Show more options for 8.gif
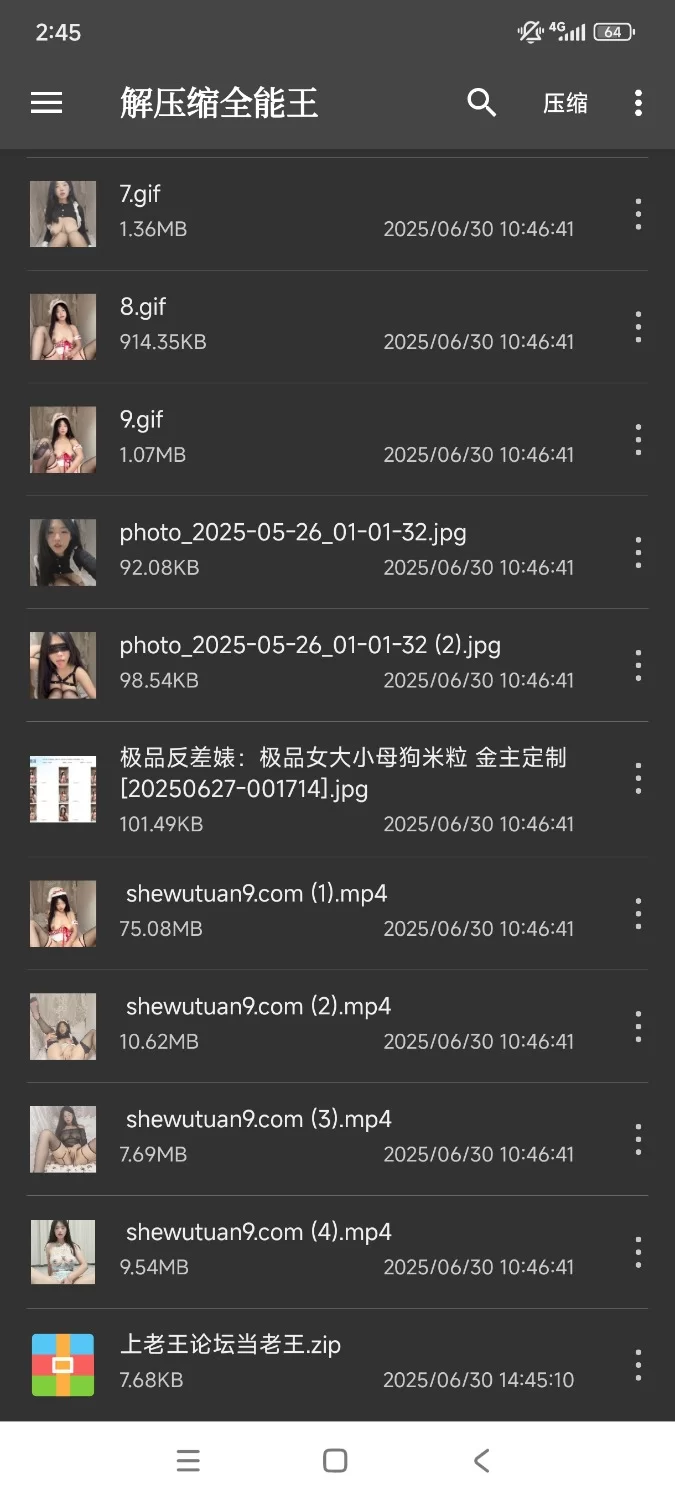This screenshot has width=675, height=1500. click(638, 327)
